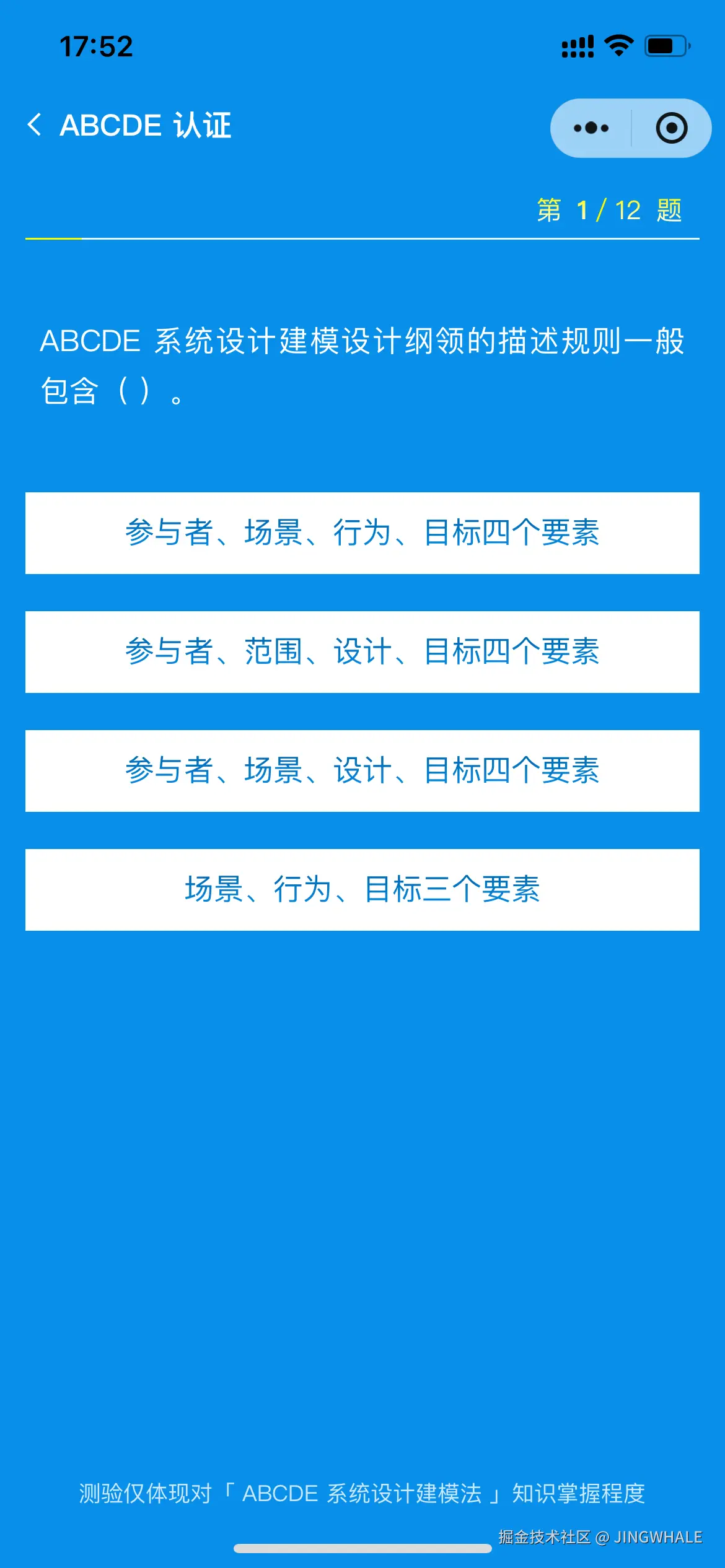Go back from ABCDE 认证 page
This screenshot has height=1568, width=725.
(x=35, y=125)
